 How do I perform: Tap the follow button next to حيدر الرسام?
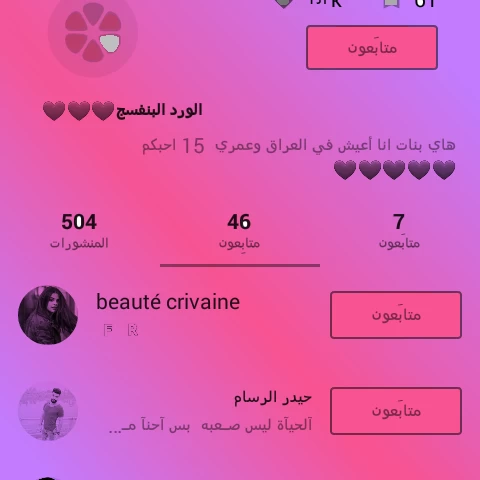(396, 411)
